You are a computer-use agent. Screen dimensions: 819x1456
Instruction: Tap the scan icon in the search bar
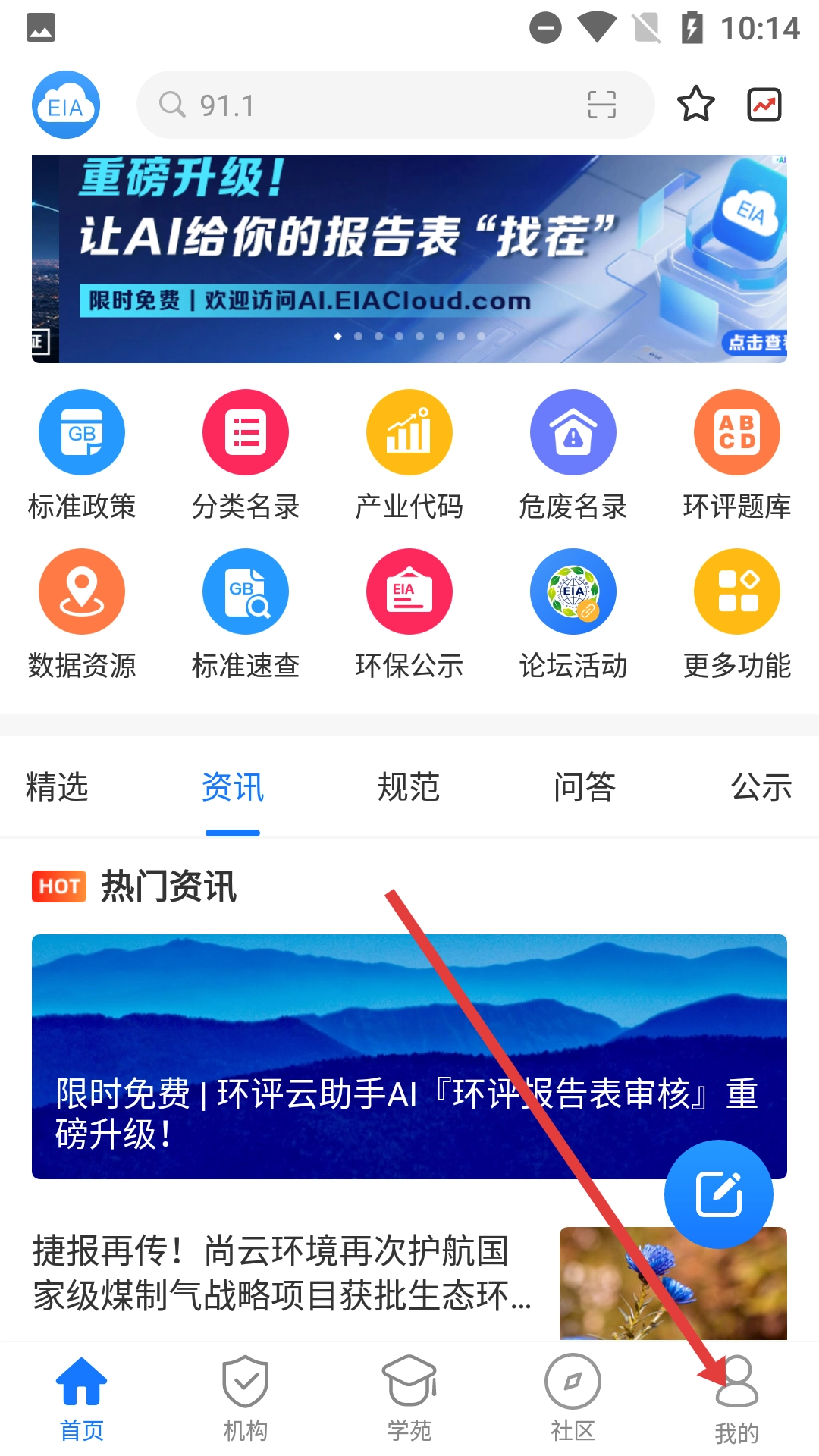tap(601, 105)
